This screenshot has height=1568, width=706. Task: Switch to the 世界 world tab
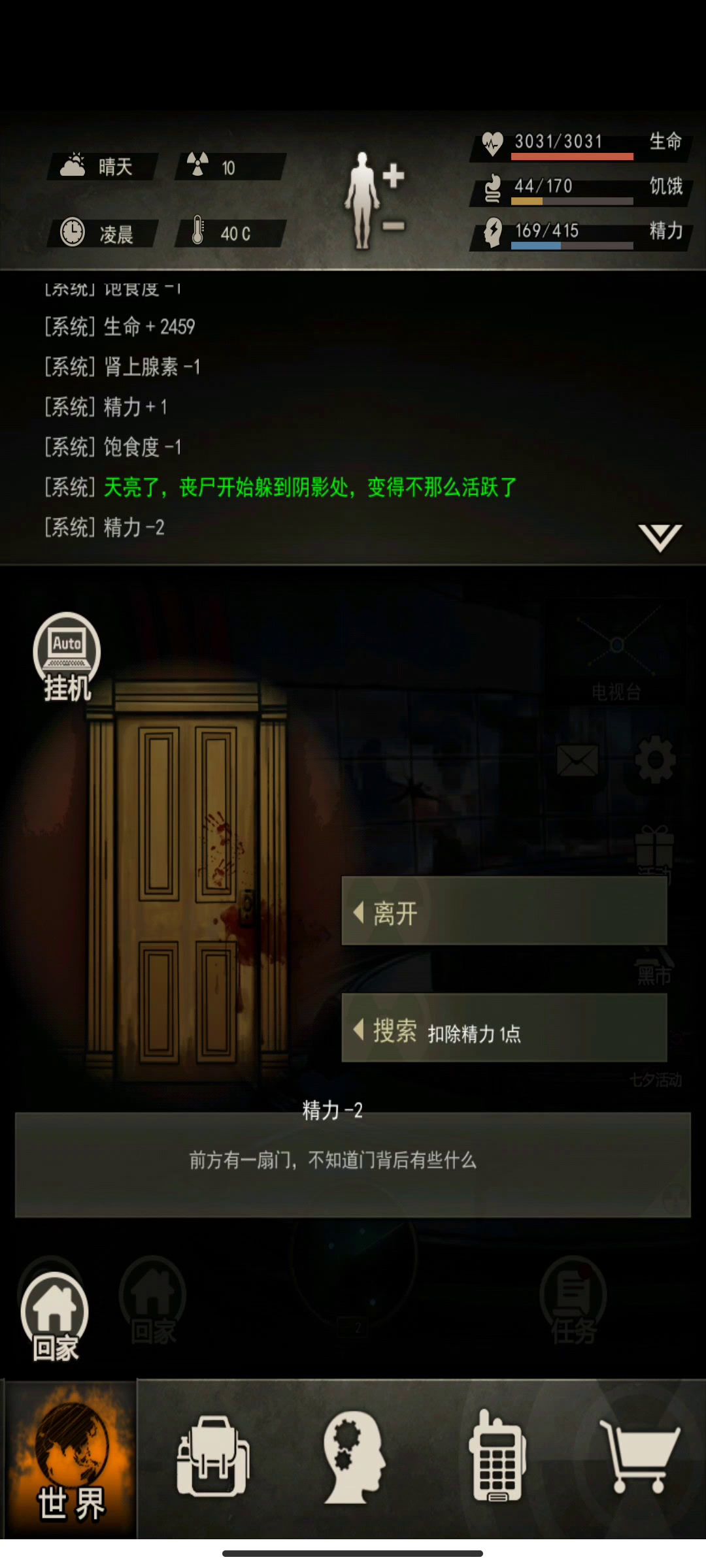pyautogui.click(x=71, y=1460)
